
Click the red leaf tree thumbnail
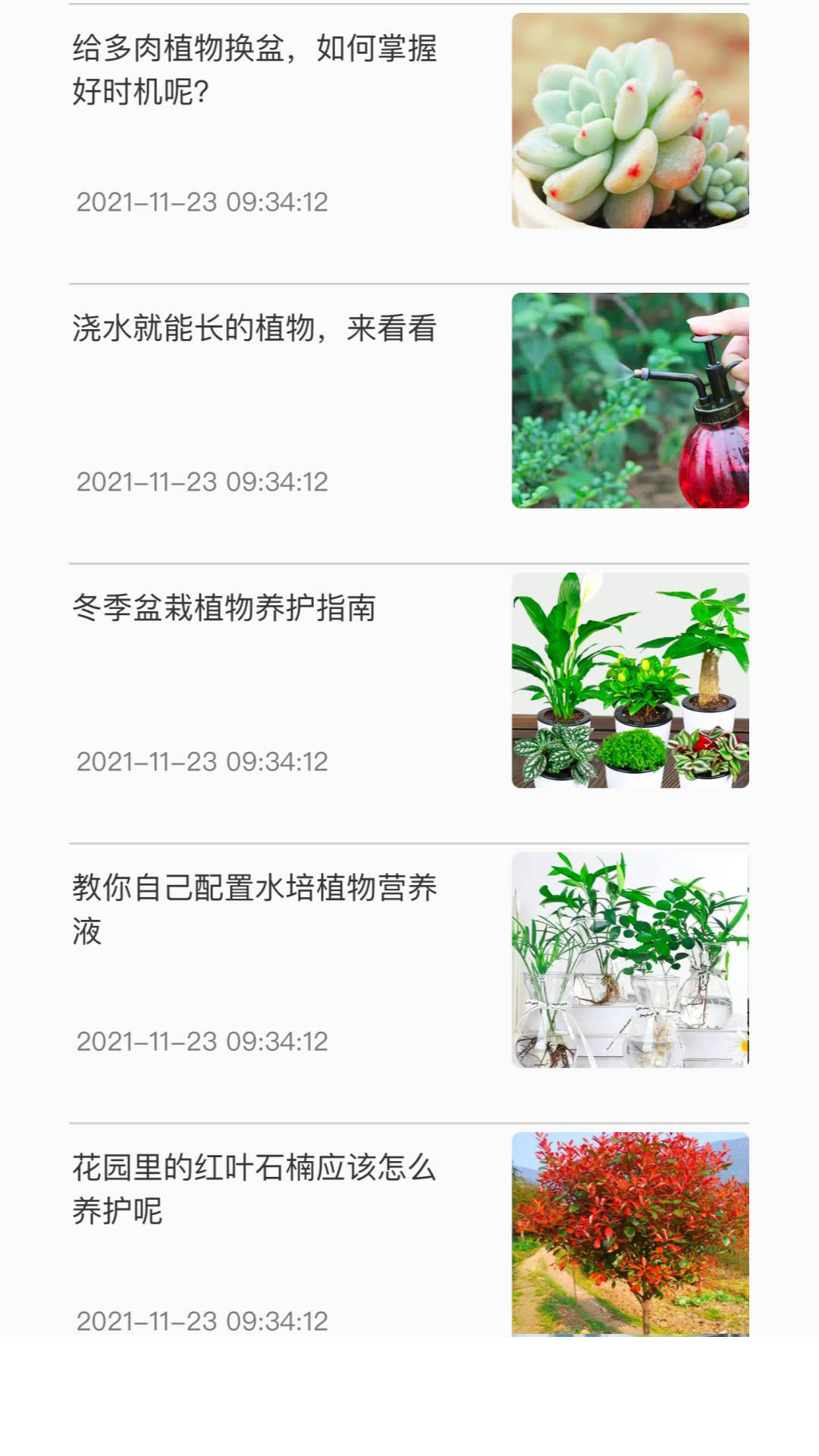coord(630,1238)
